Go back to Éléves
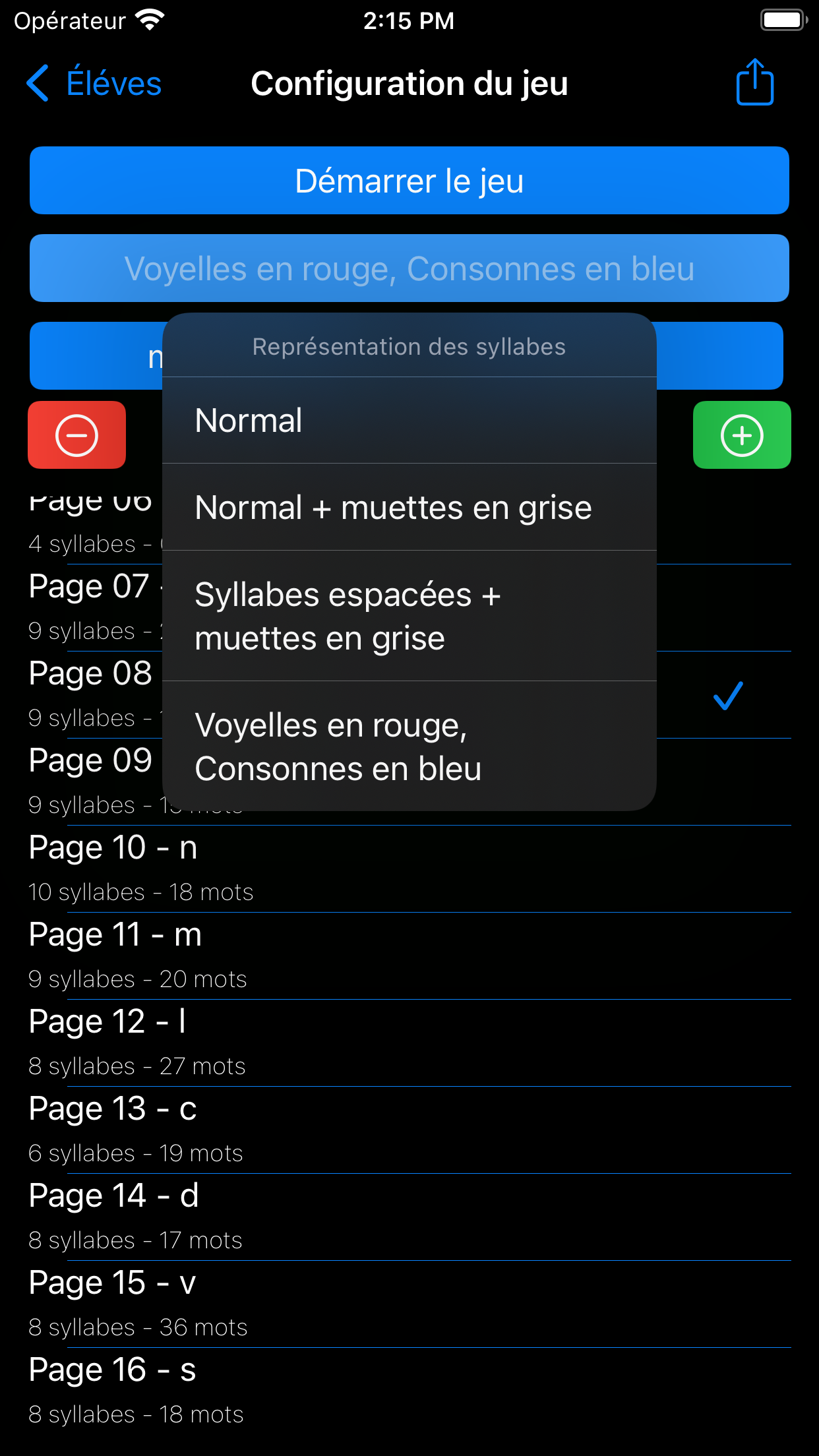The image size is (819, 1456). 94,84
